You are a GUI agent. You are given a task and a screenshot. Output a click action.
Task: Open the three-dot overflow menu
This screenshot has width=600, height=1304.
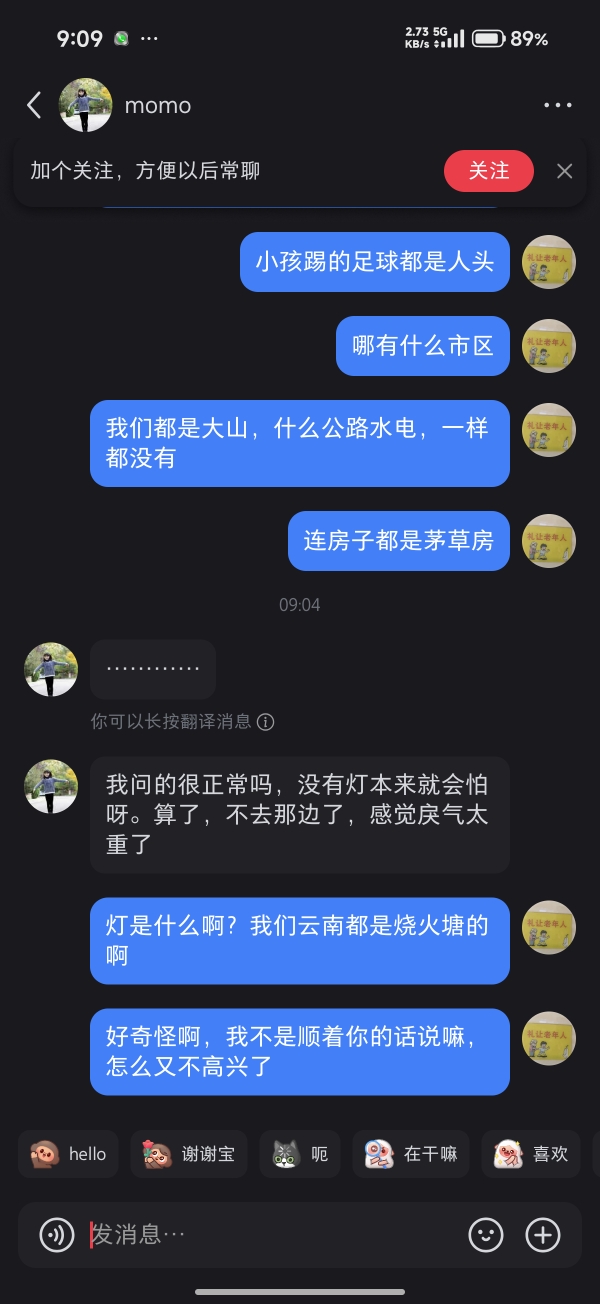[x=557, y=105]
